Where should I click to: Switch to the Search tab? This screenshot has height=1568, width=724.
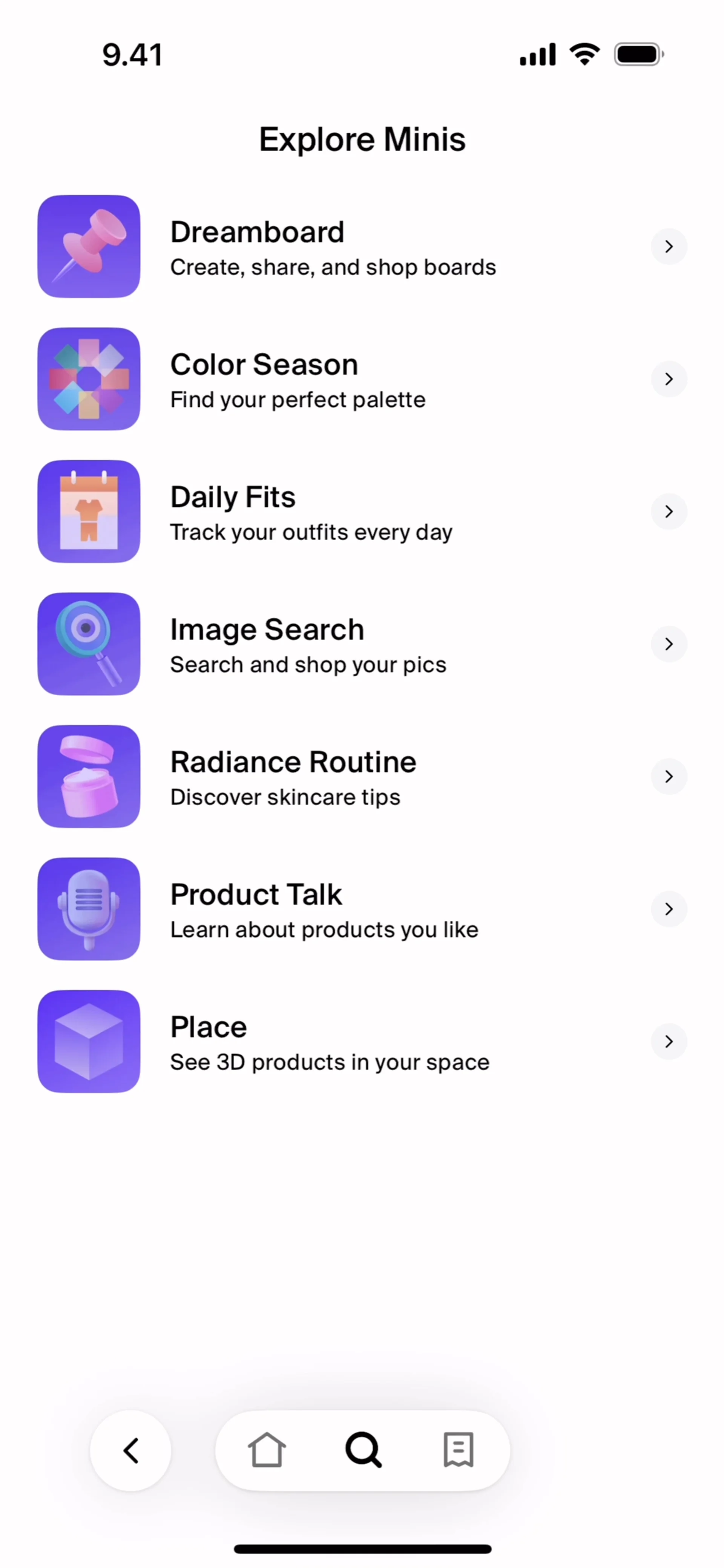point(363,1450)
